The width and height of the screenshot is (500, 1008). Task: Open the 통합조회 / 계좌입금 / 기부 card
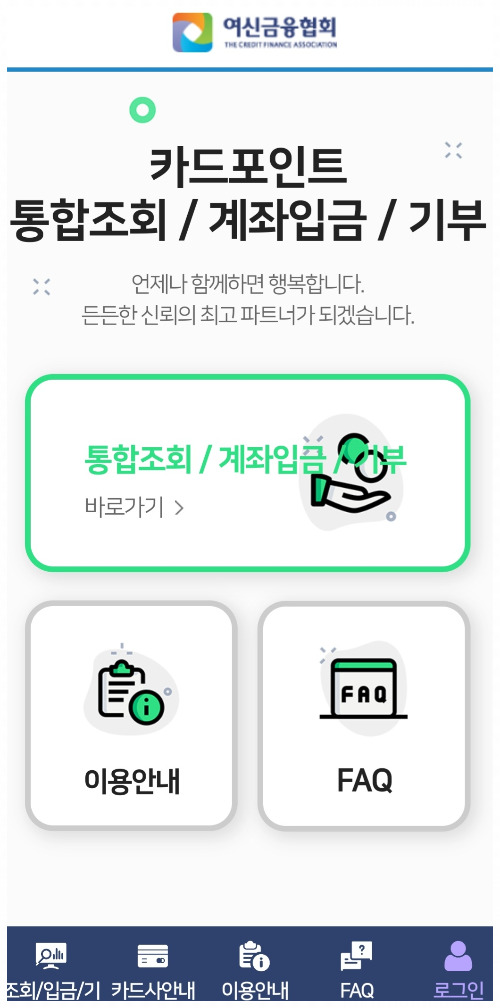point(247,473)
